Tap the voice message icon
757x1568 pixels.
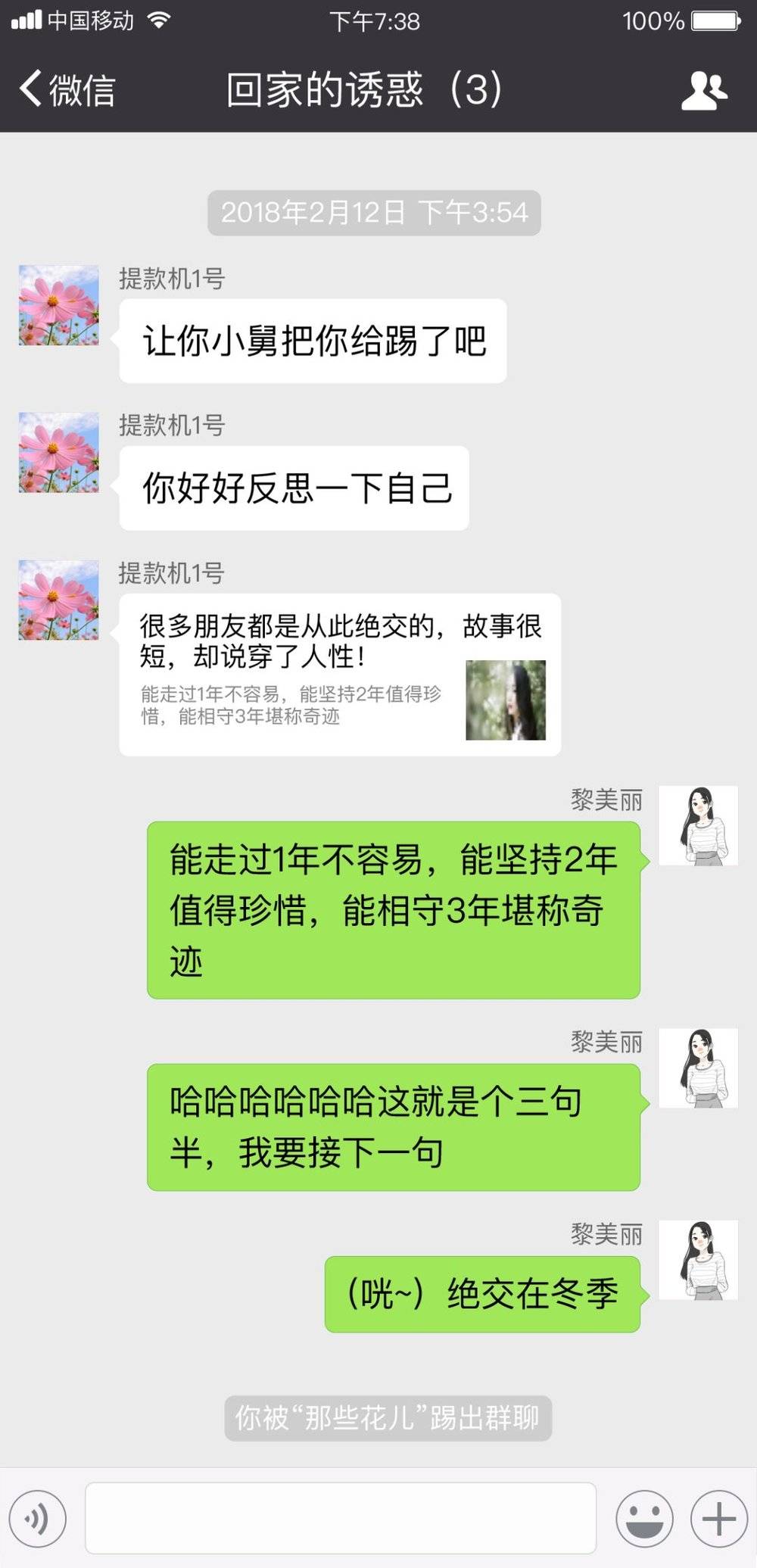[38, 1517]
